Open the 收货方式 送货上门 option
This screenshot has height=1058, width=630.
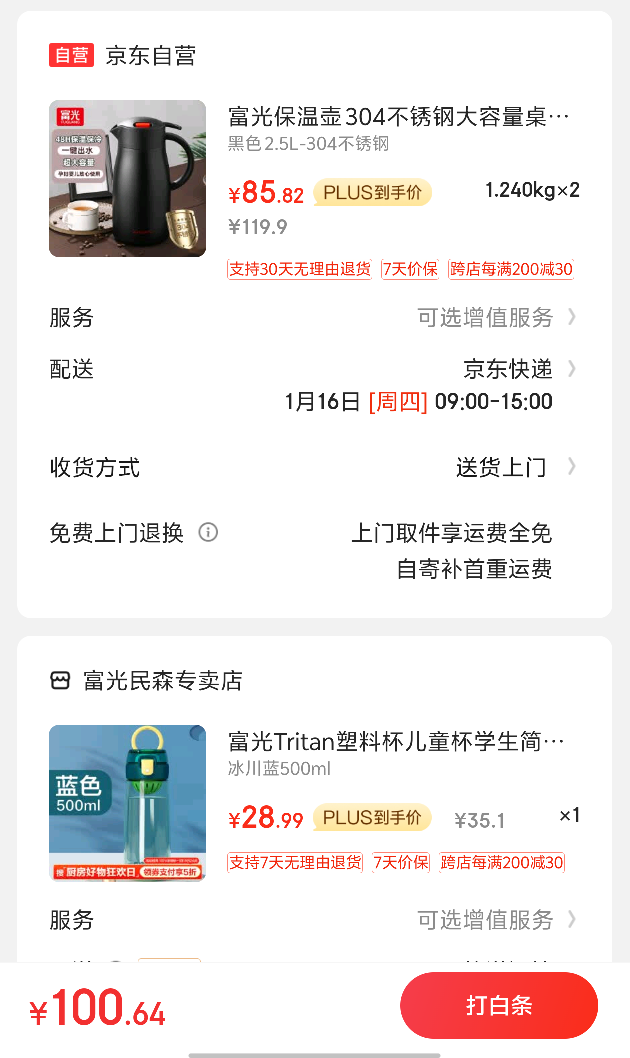pos(512,468)
